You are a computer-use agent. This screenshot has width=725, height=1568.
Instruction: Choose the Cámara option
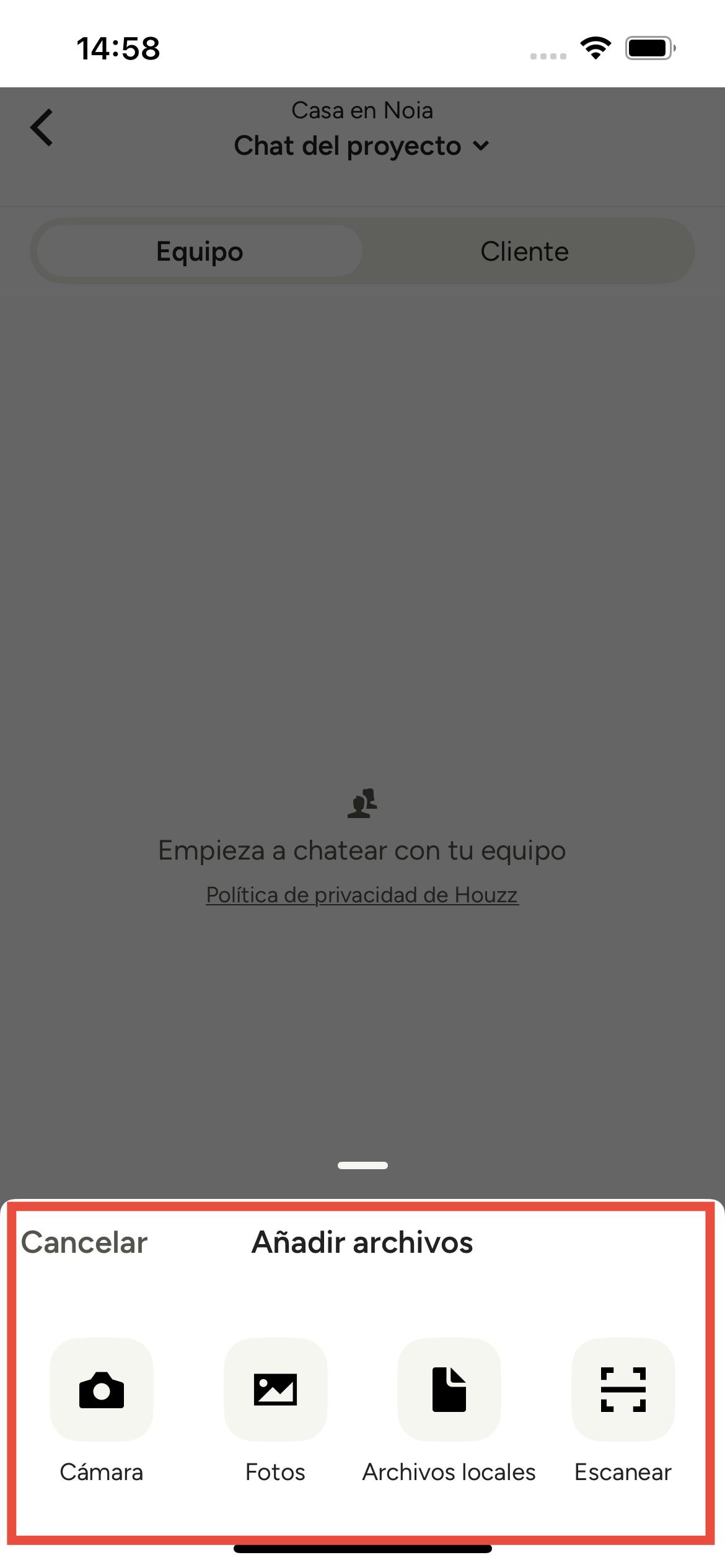coord(101,1390)
